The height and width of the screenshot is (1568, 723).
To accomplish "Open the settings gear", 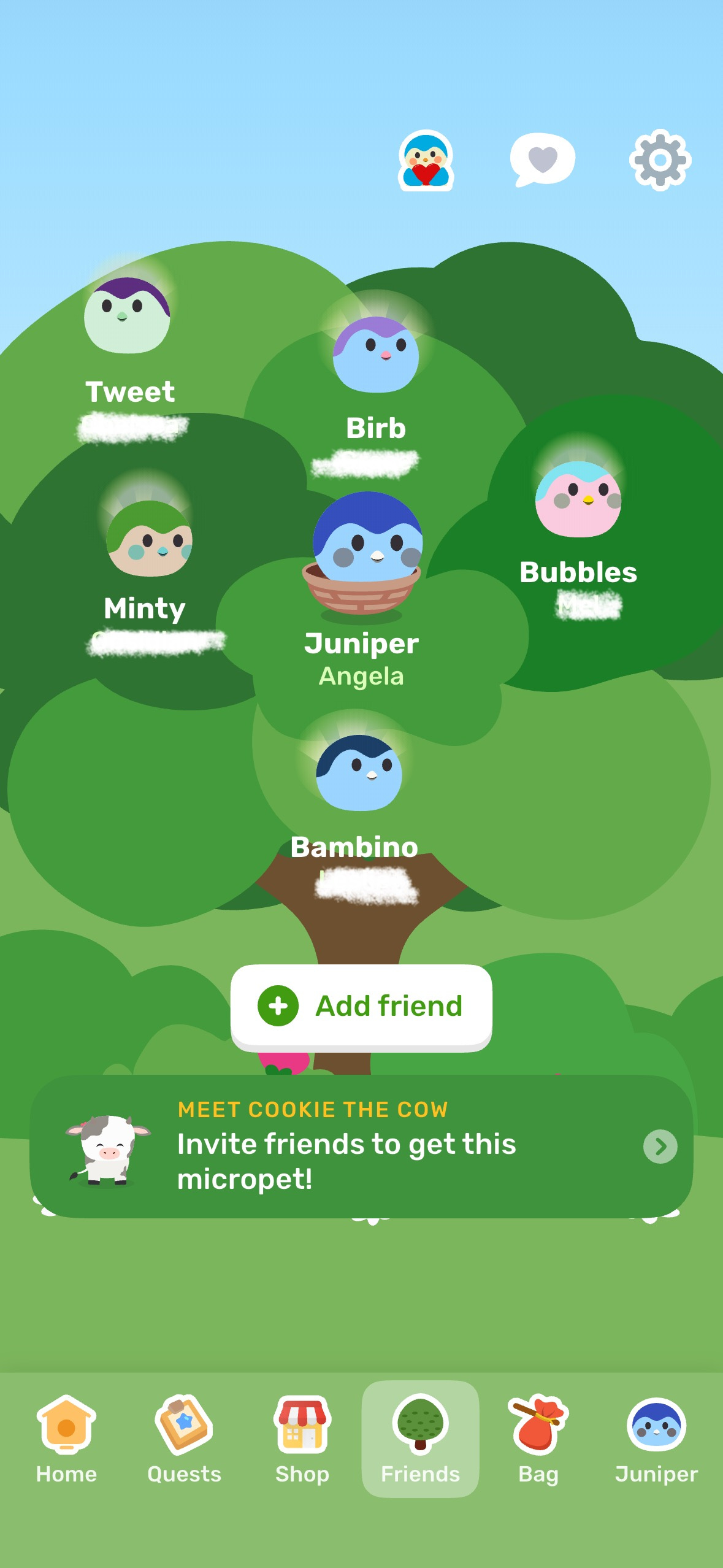I will coord(660,160).
